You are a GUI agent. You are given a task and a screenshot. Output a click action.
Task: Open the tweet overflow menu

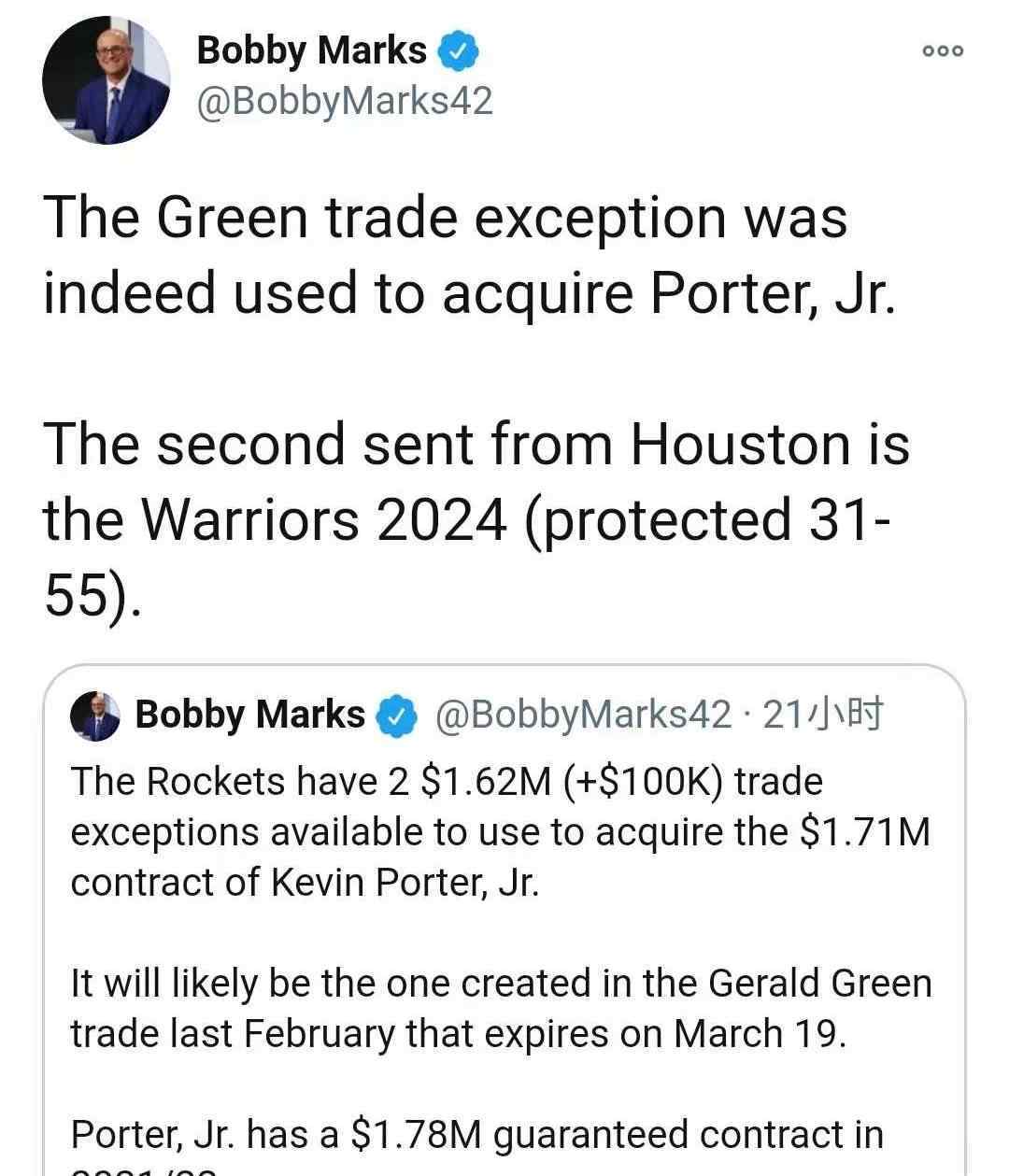click(x=942, y=51)
